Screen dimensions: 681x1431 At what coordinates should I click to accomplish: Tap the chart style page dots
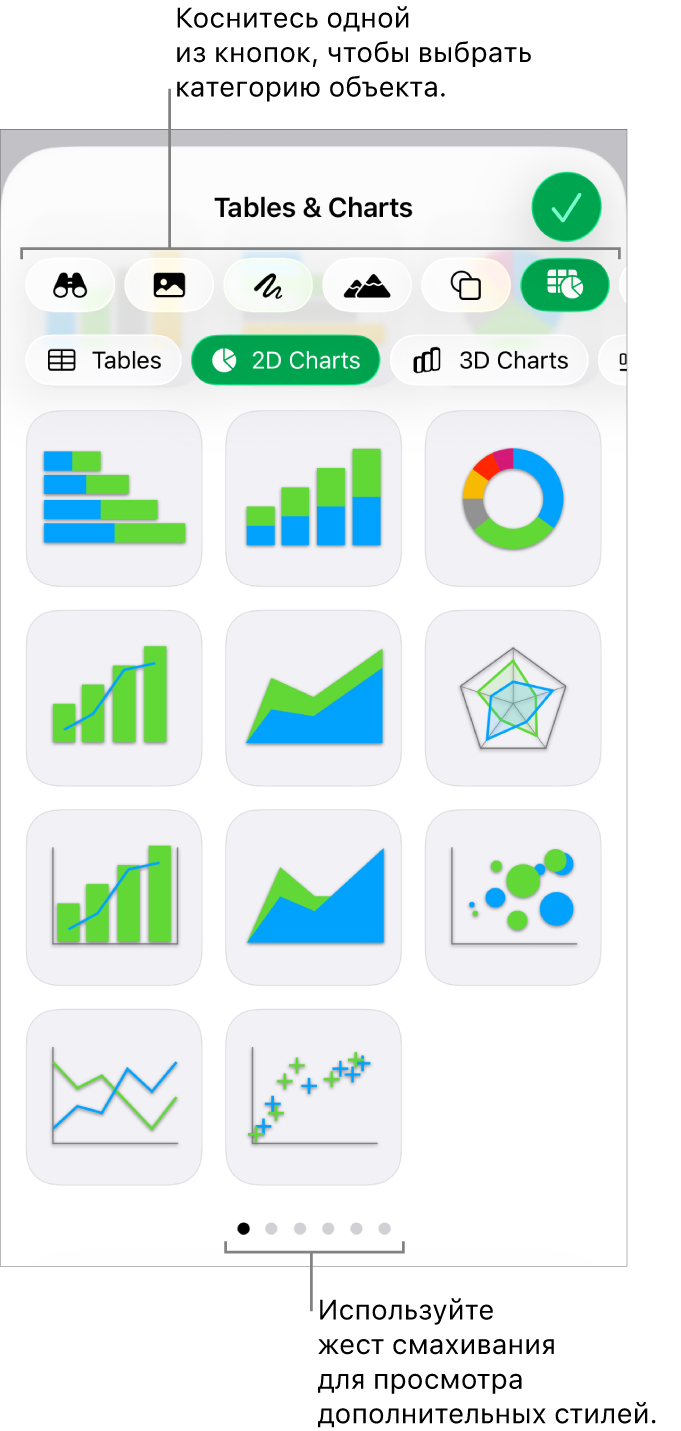(x=314, y=1229)
